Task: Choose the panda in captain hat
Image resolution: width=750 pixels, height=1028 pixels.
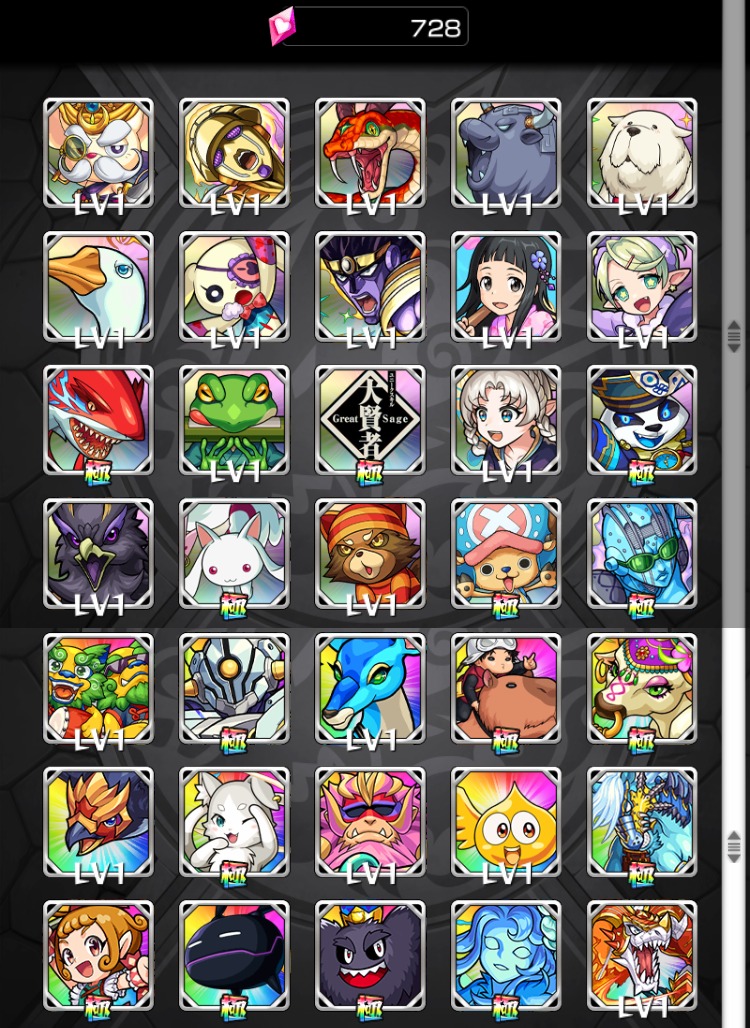Action: 642,419
